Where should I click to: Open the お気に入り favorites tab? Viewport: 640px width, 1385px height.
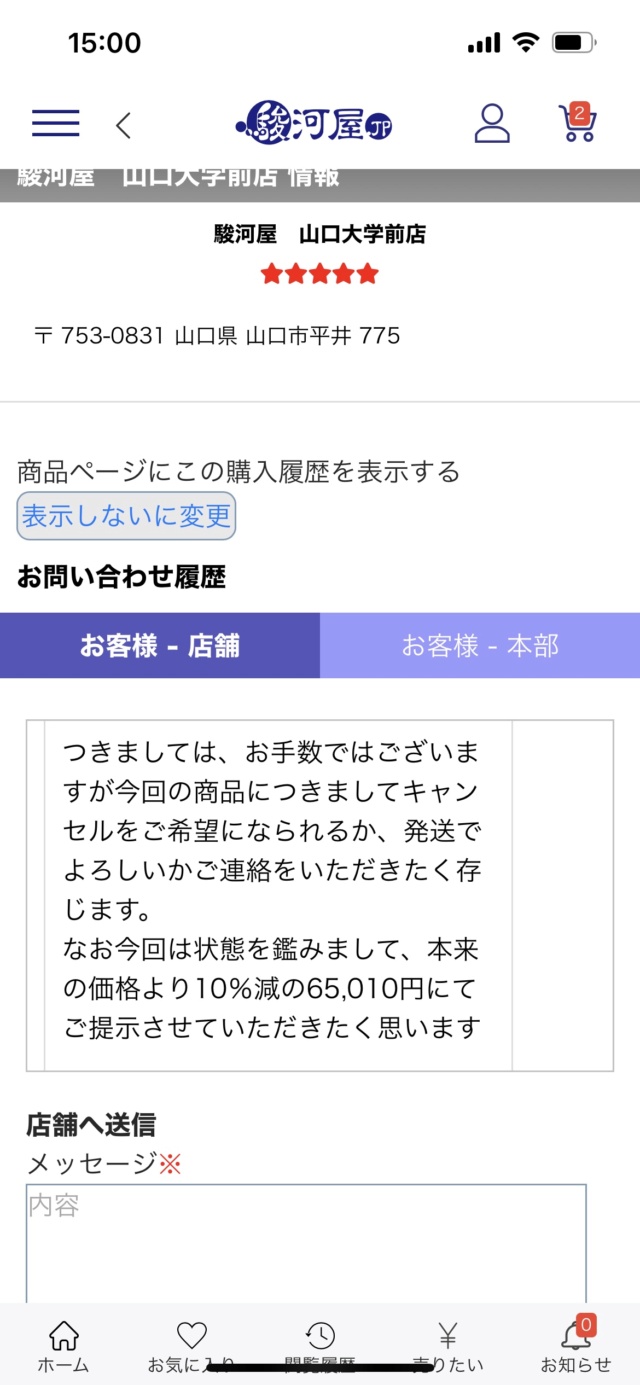coord(191,1346)
